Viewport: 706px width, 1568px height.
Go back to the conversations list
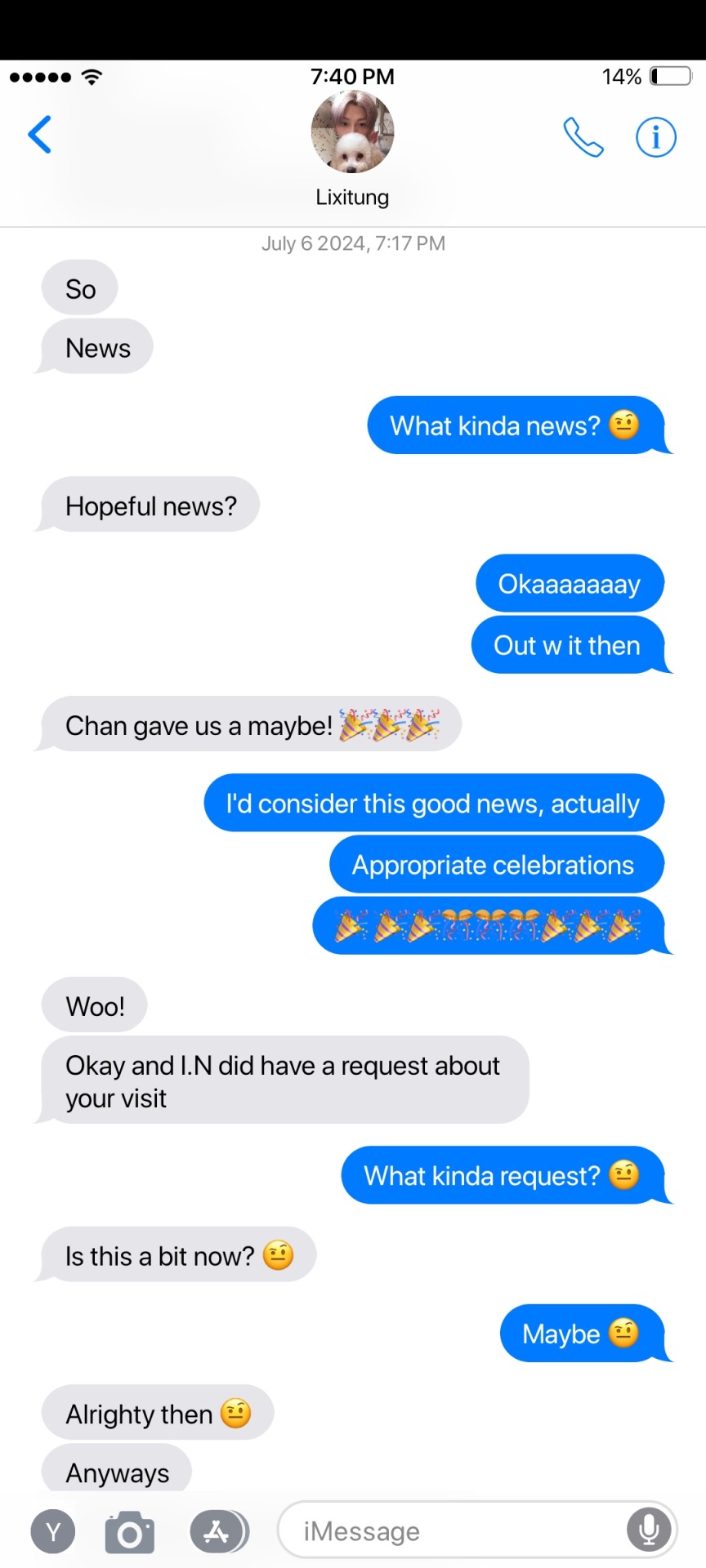point(39,135)
